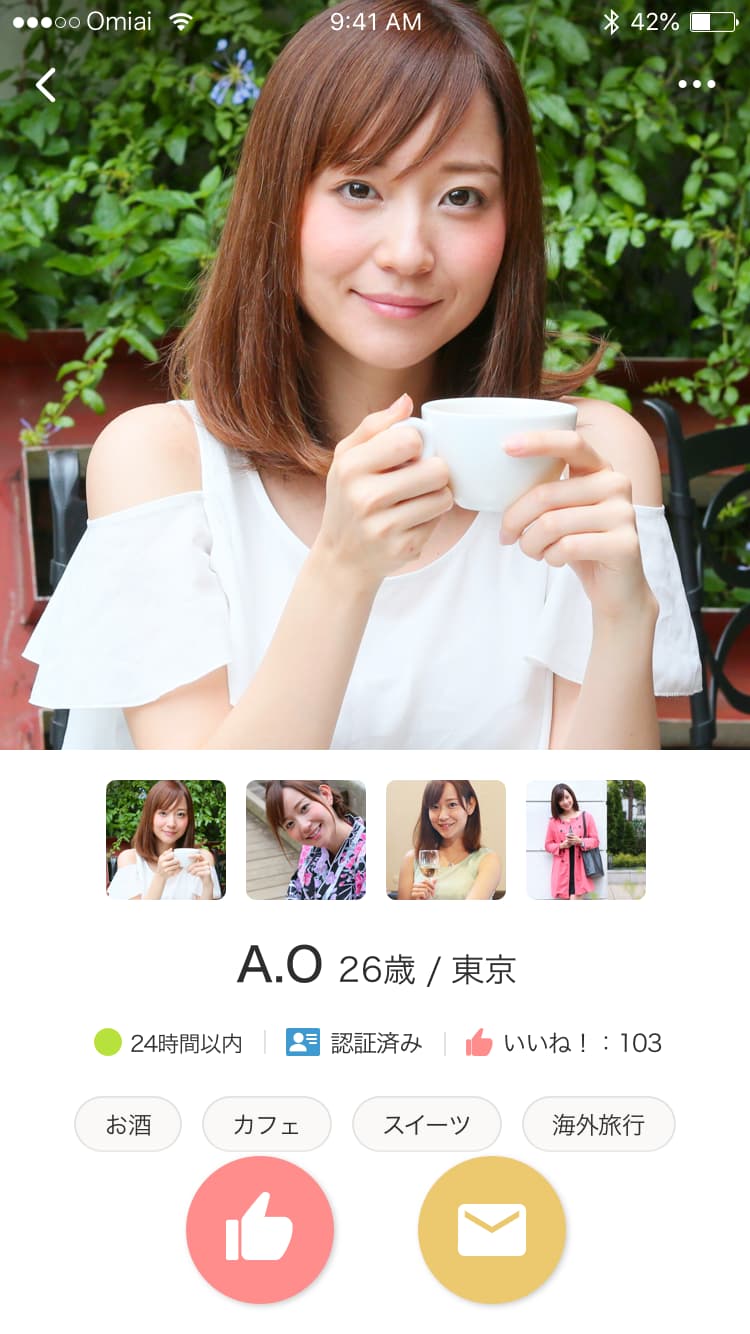Viewport: 750px width, 1334px height.
Task: Message A.O with the envelope button
Action: (x=492, y=1230)
